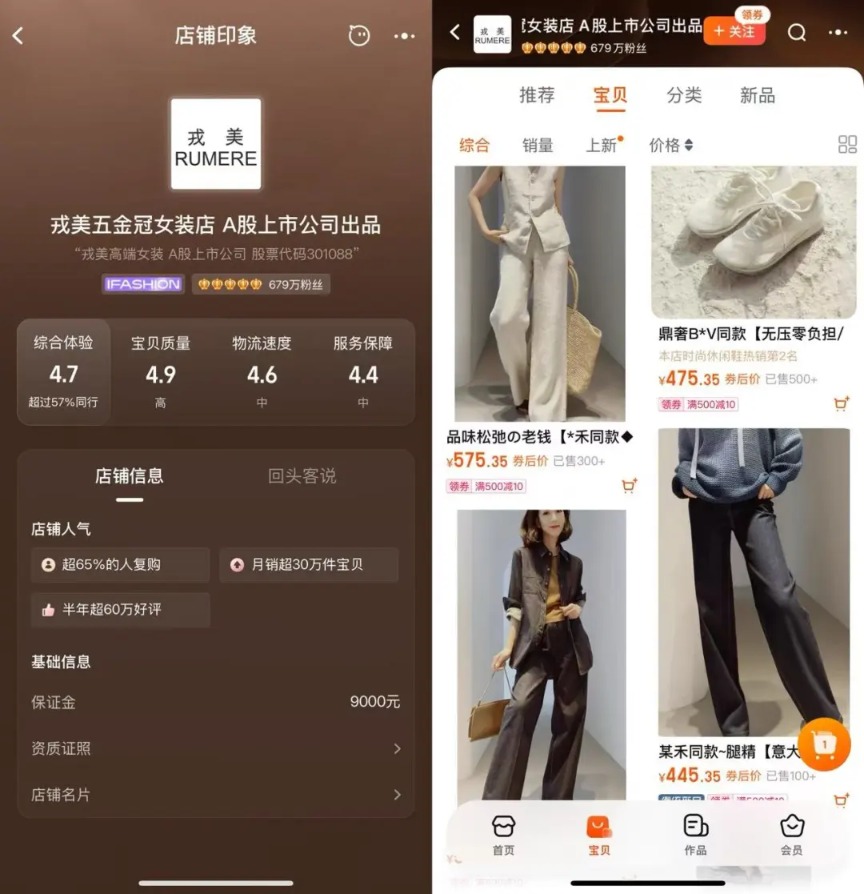
Task: Tap the orange 关注 button
Action: (x=735, y=32)
